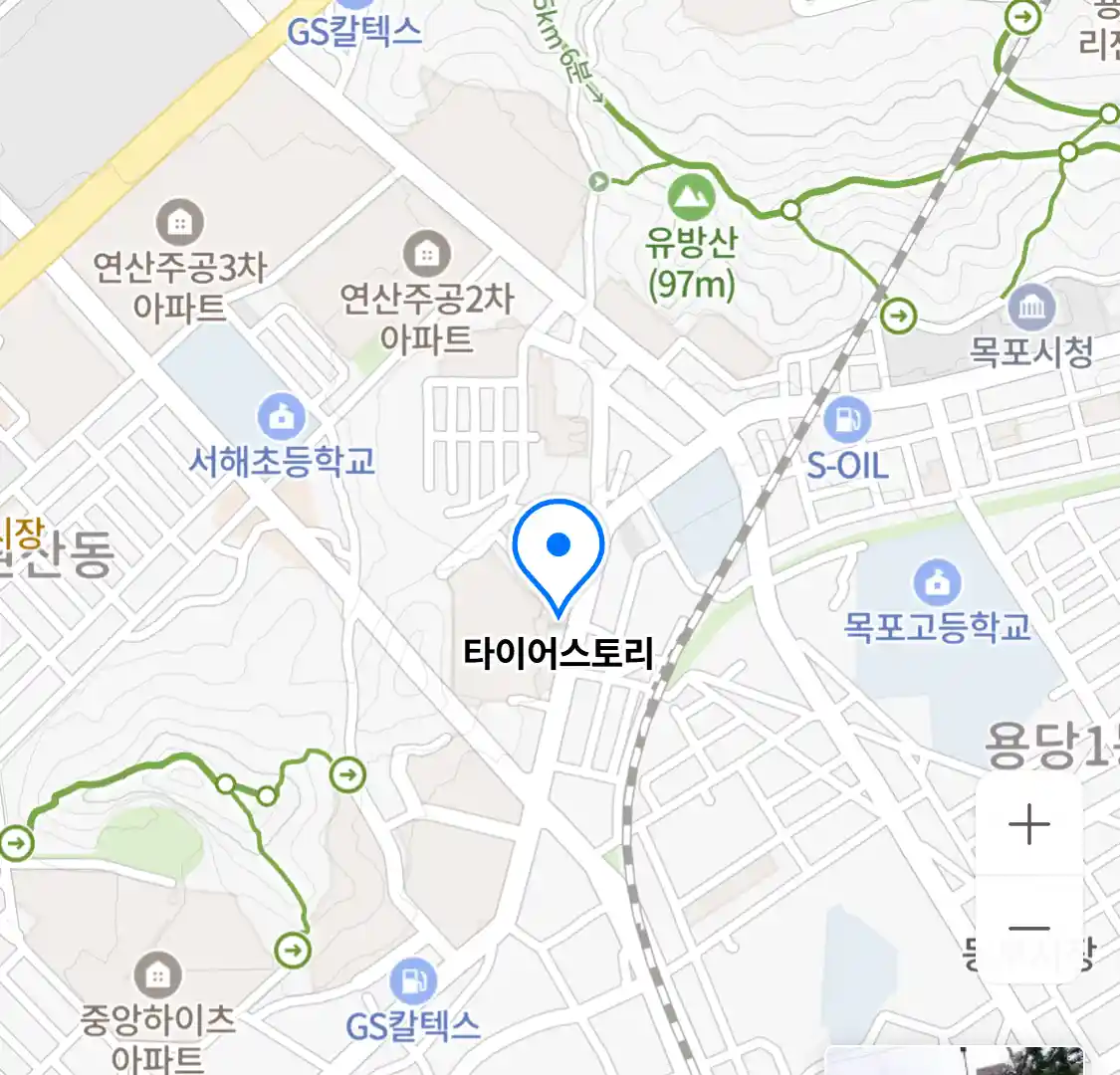
Task: Open the S-OIL gas station marker
Action: (847, 419)
